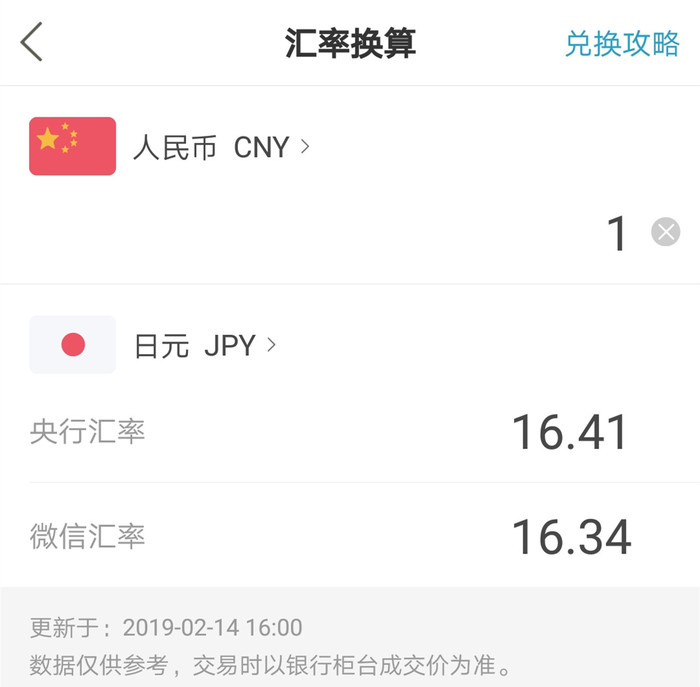Clear the entered amount
This screenshot has height=687, width=700.
coord(665,232)
